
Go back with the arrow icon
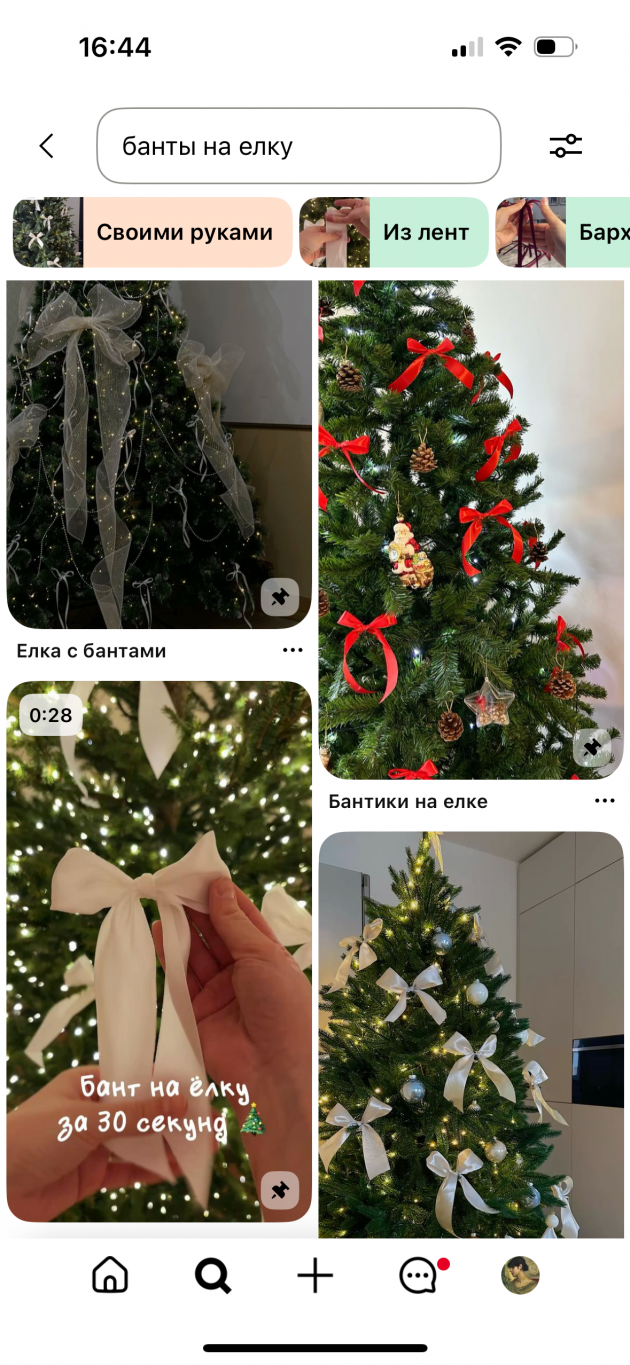coord(46,146)
